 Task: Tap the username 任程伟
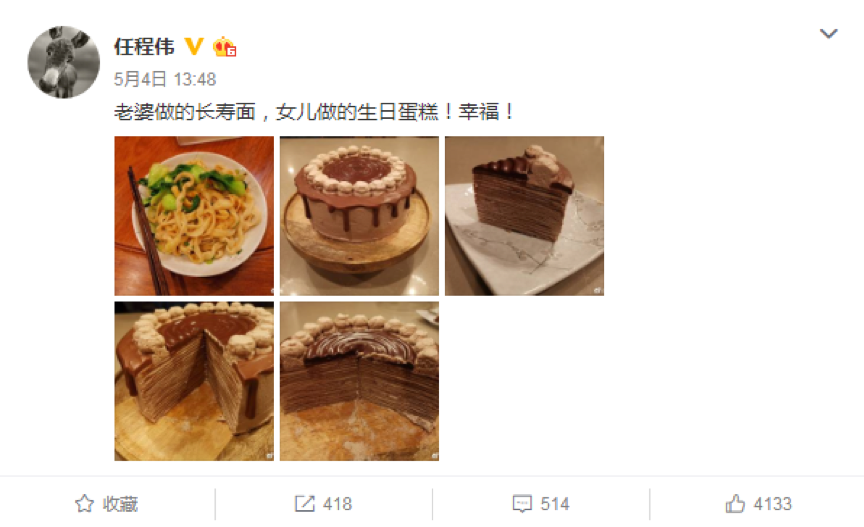point(144,47)
